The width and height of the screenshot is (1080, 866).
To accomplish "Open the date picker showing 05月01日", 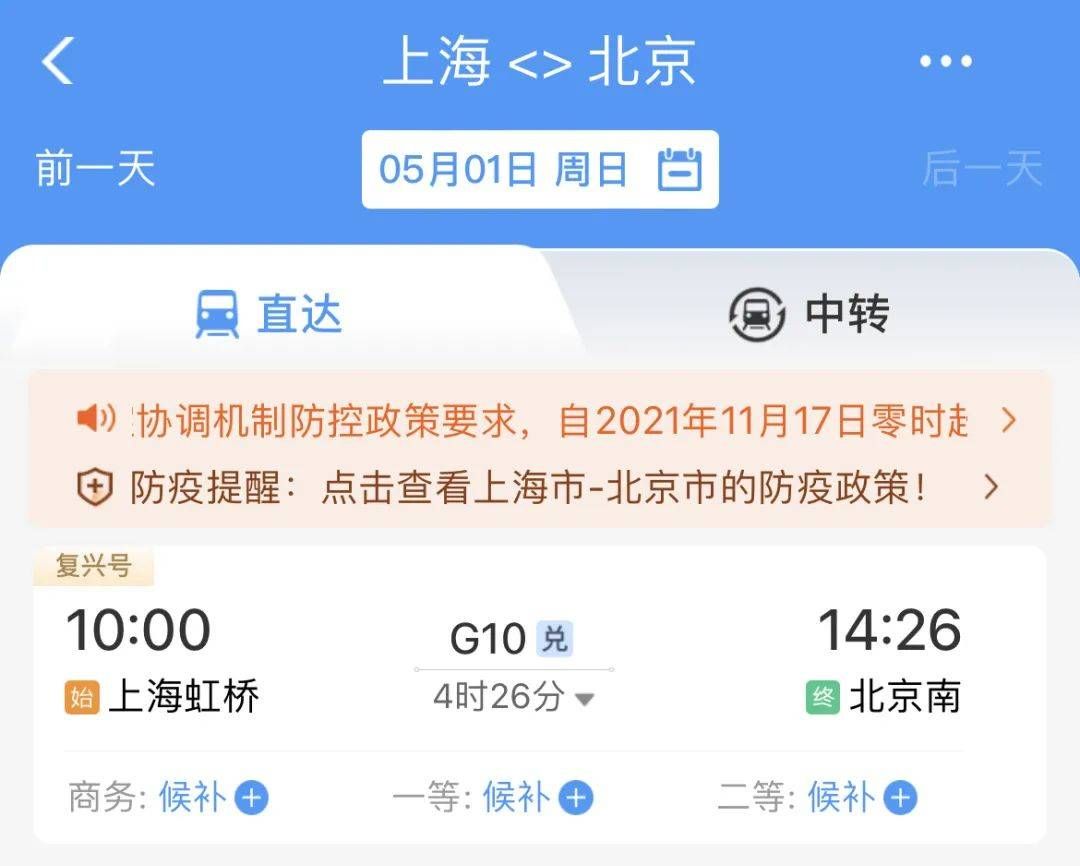I will click(x=540, y=170).
